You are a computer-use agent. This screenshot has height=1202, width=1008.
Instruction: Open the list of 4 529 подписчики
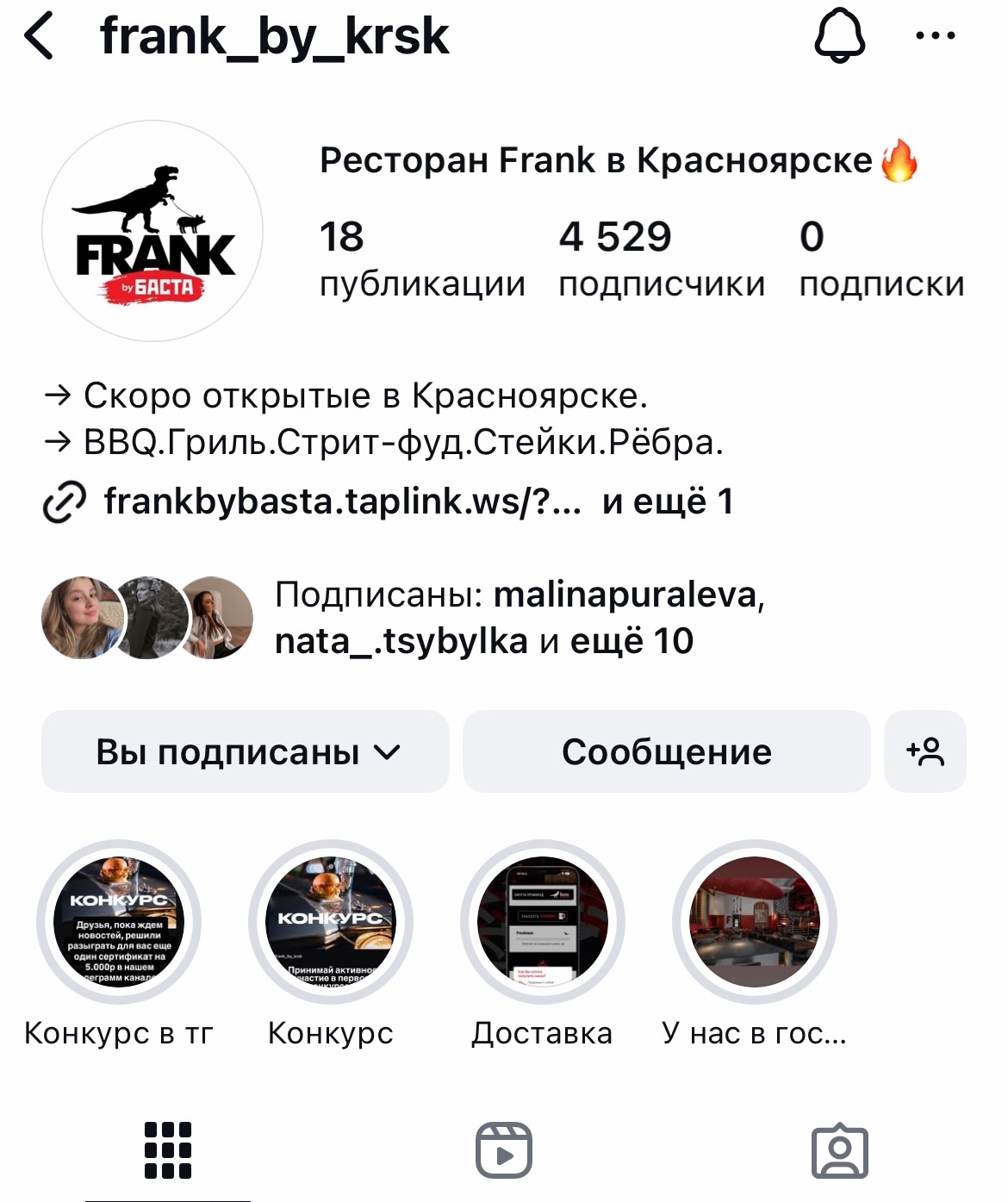pos(661,258)
